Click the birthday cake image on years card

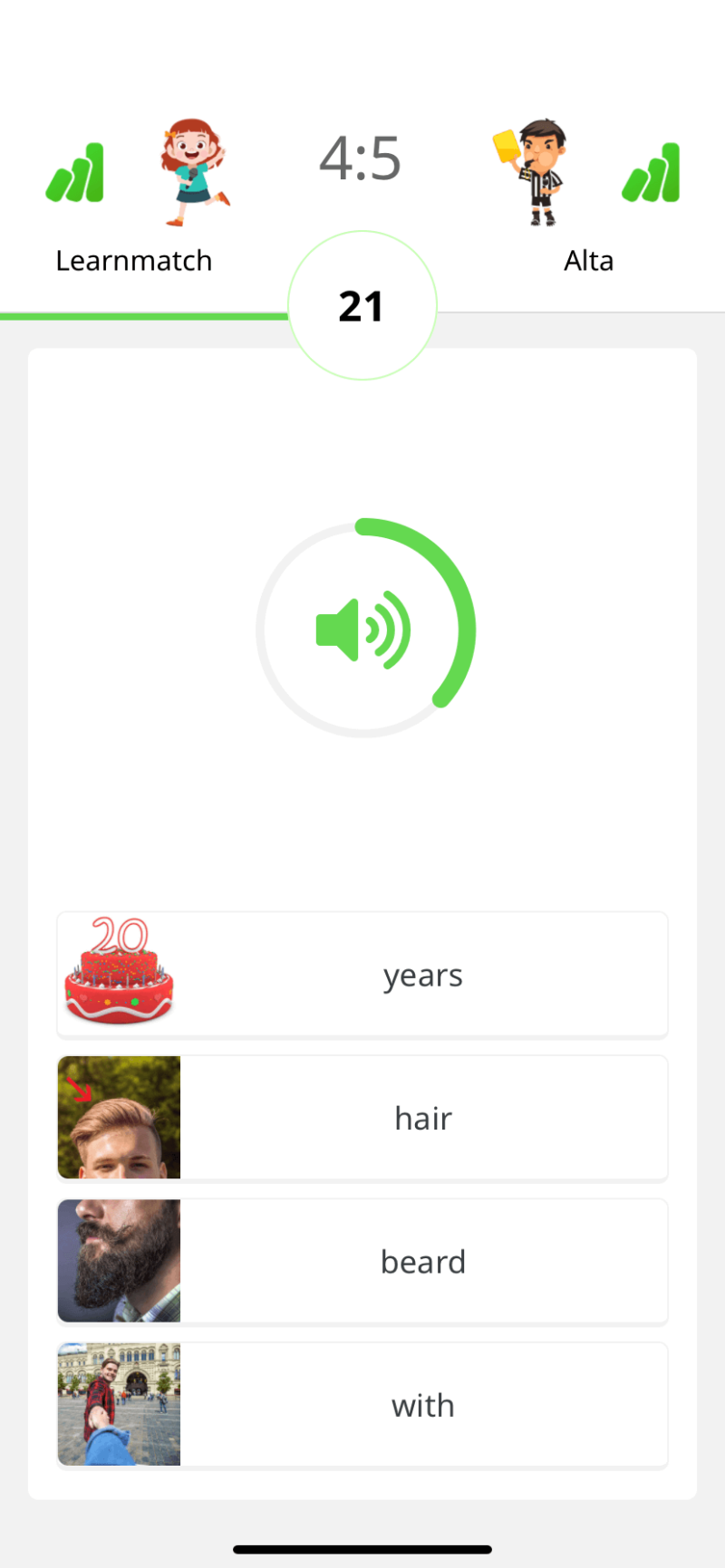(x=118, y=974)
